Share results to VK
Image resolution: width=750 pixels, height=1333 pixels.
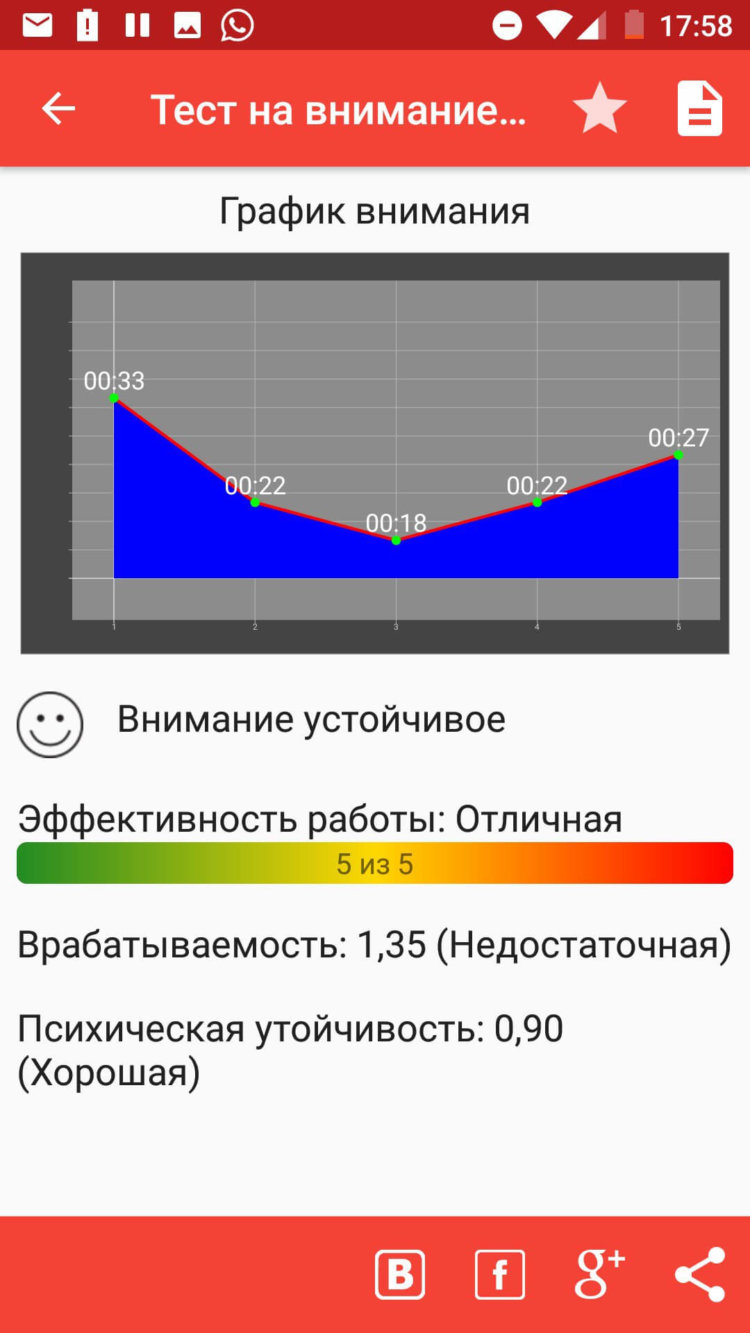[x=399, y=1274]
